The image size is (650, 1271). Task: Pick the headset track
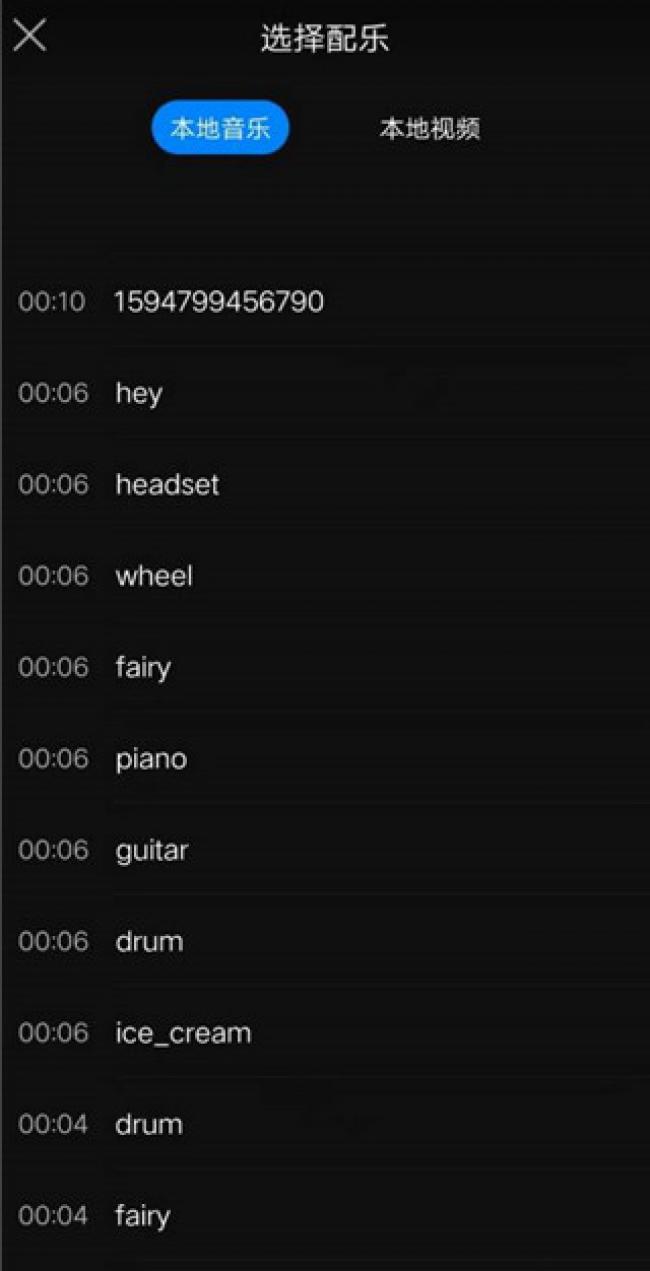pyautogui.click(x=167, y=484)
